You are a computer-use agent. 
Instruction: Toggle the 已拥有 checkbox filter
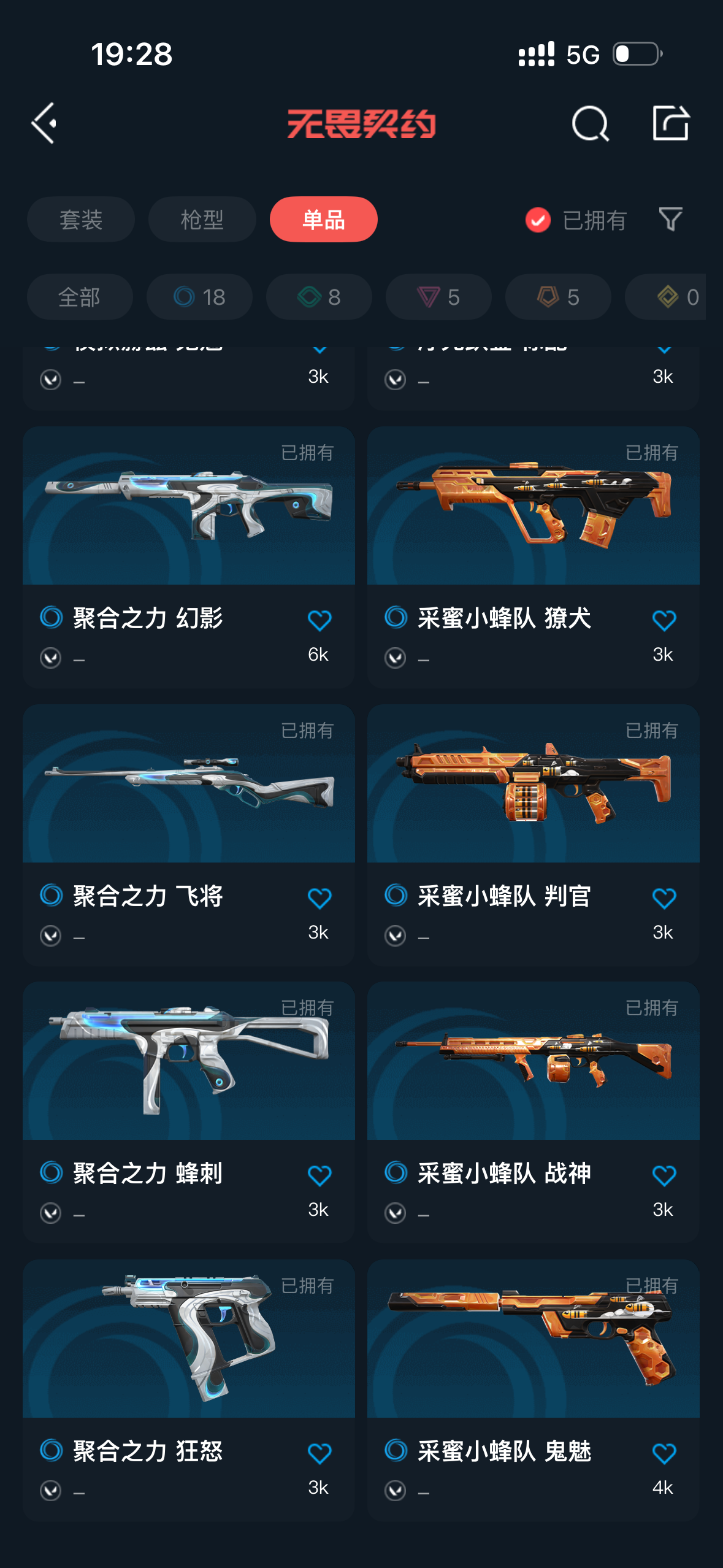pos(576,220)
